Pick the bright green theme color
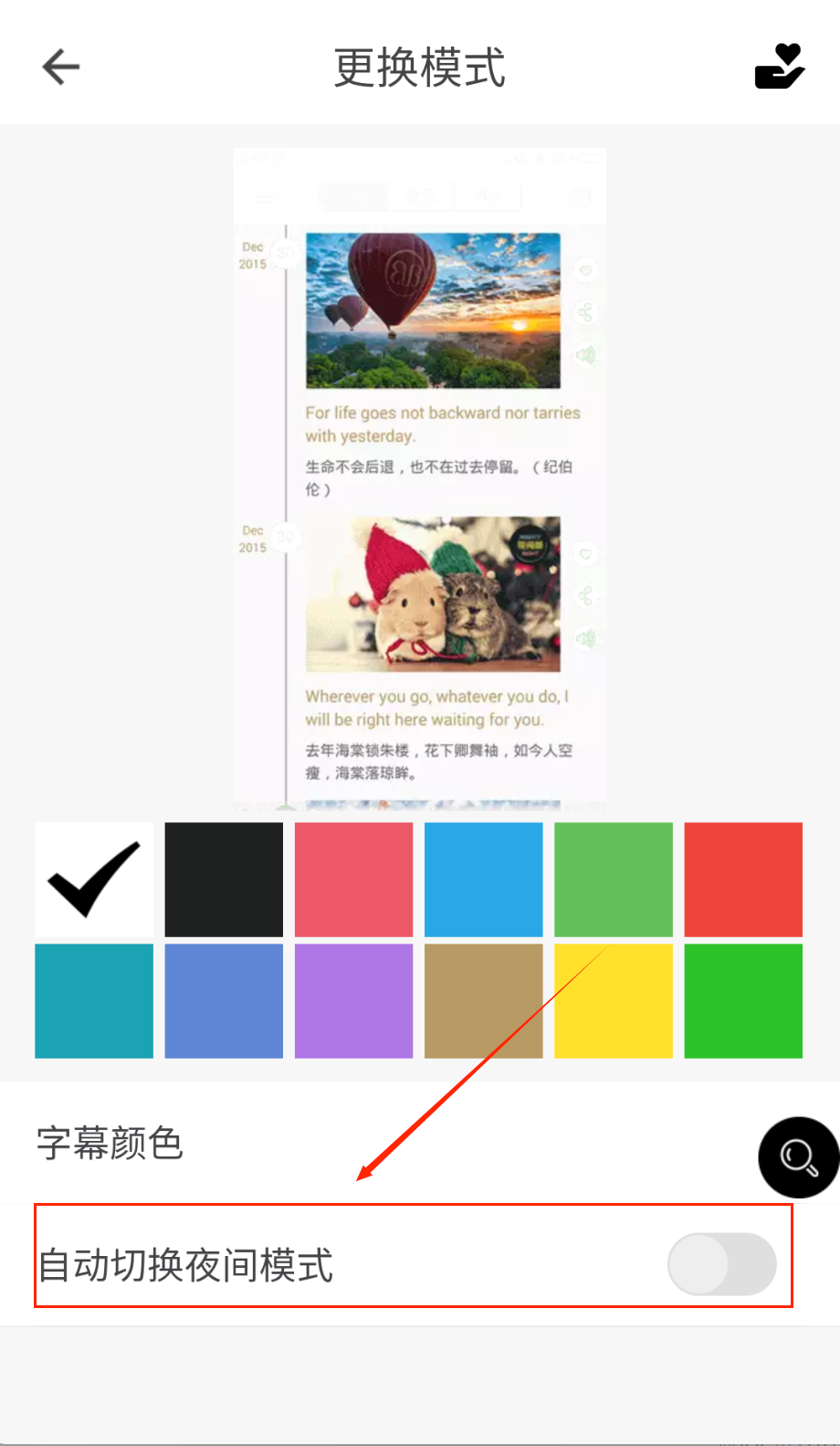 click(743, 1001)
